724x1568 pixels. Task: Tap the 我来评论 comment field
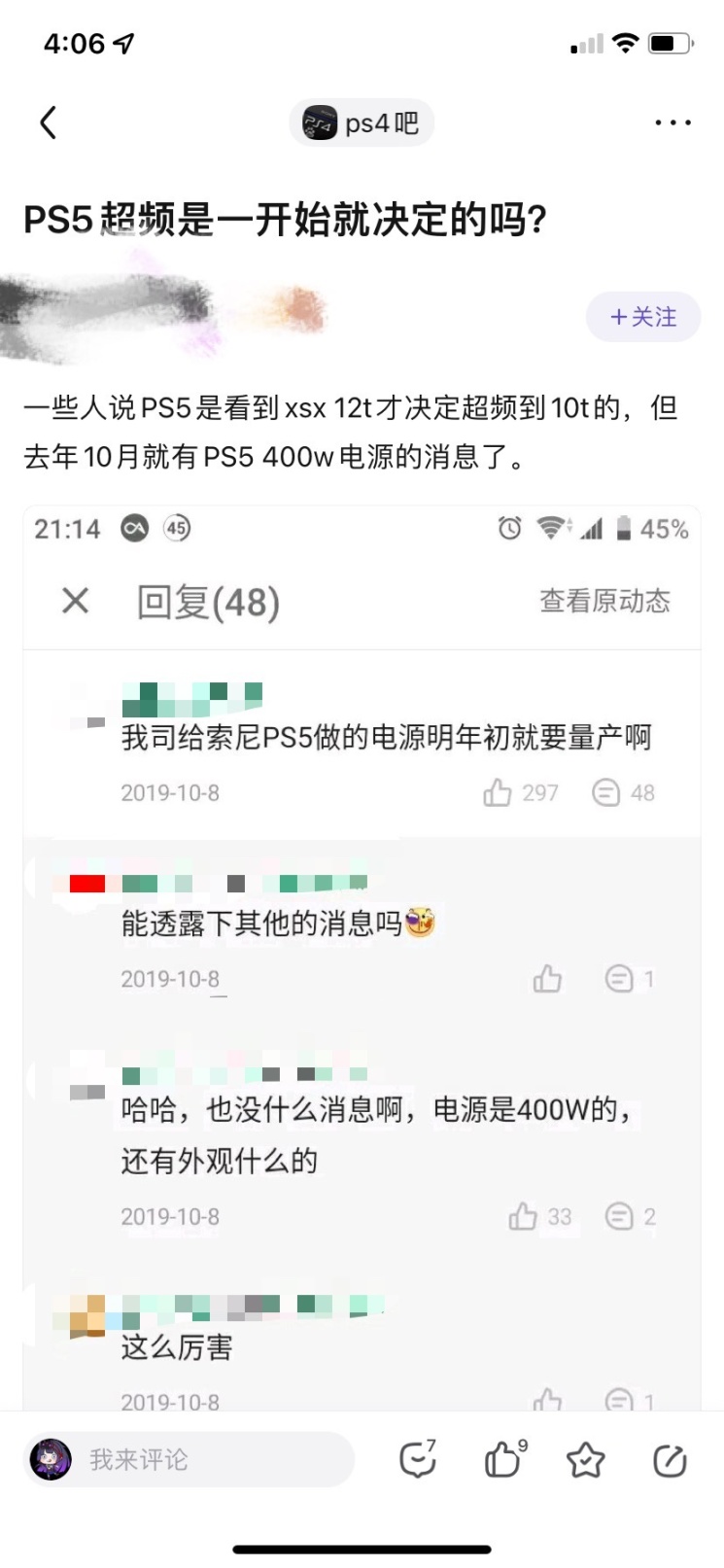[x=190, y=1459]
